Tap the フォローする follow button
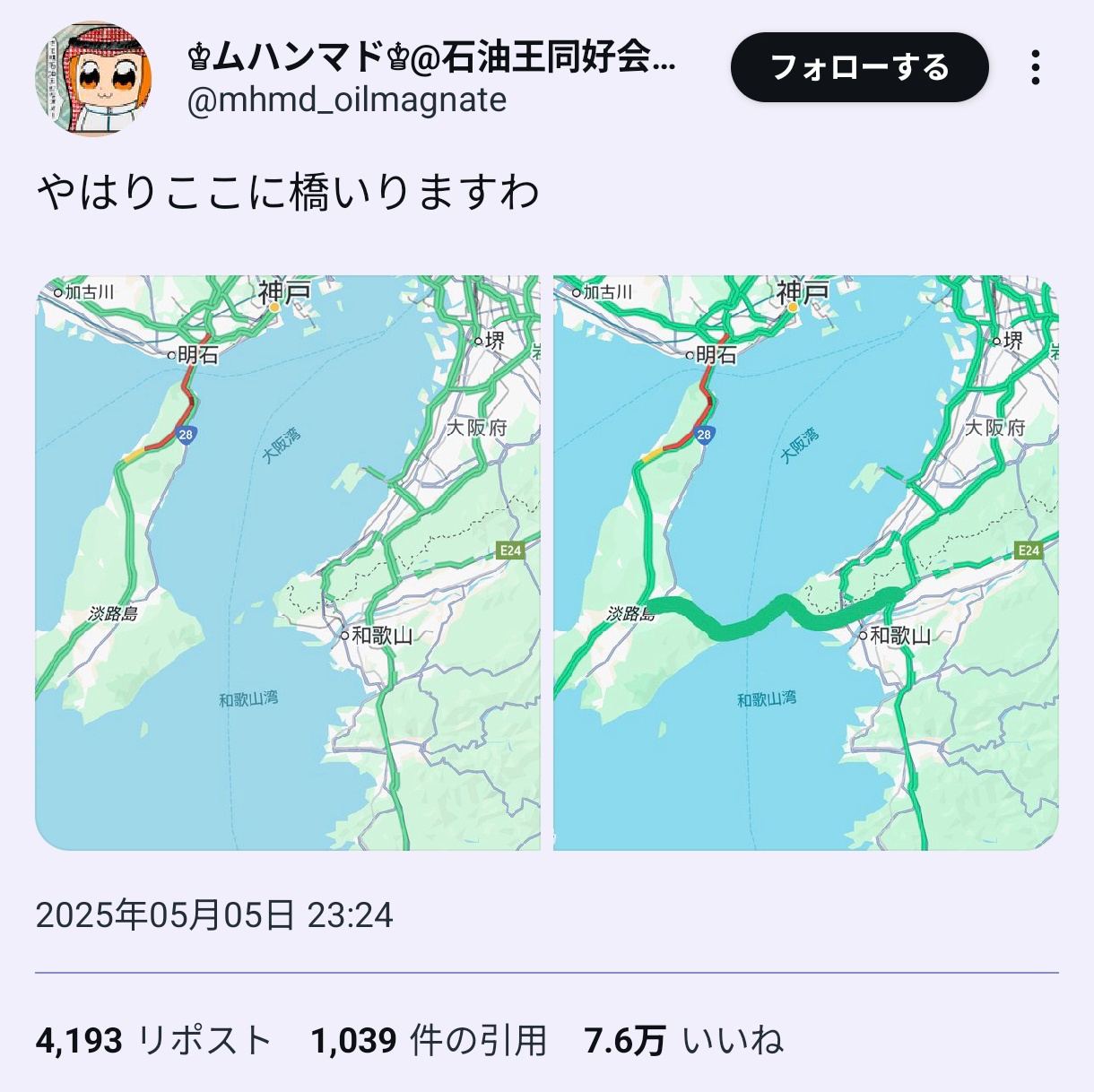Image resolution: width=1094 pixels, height=1092 pixels. click(x=859, y=67)
